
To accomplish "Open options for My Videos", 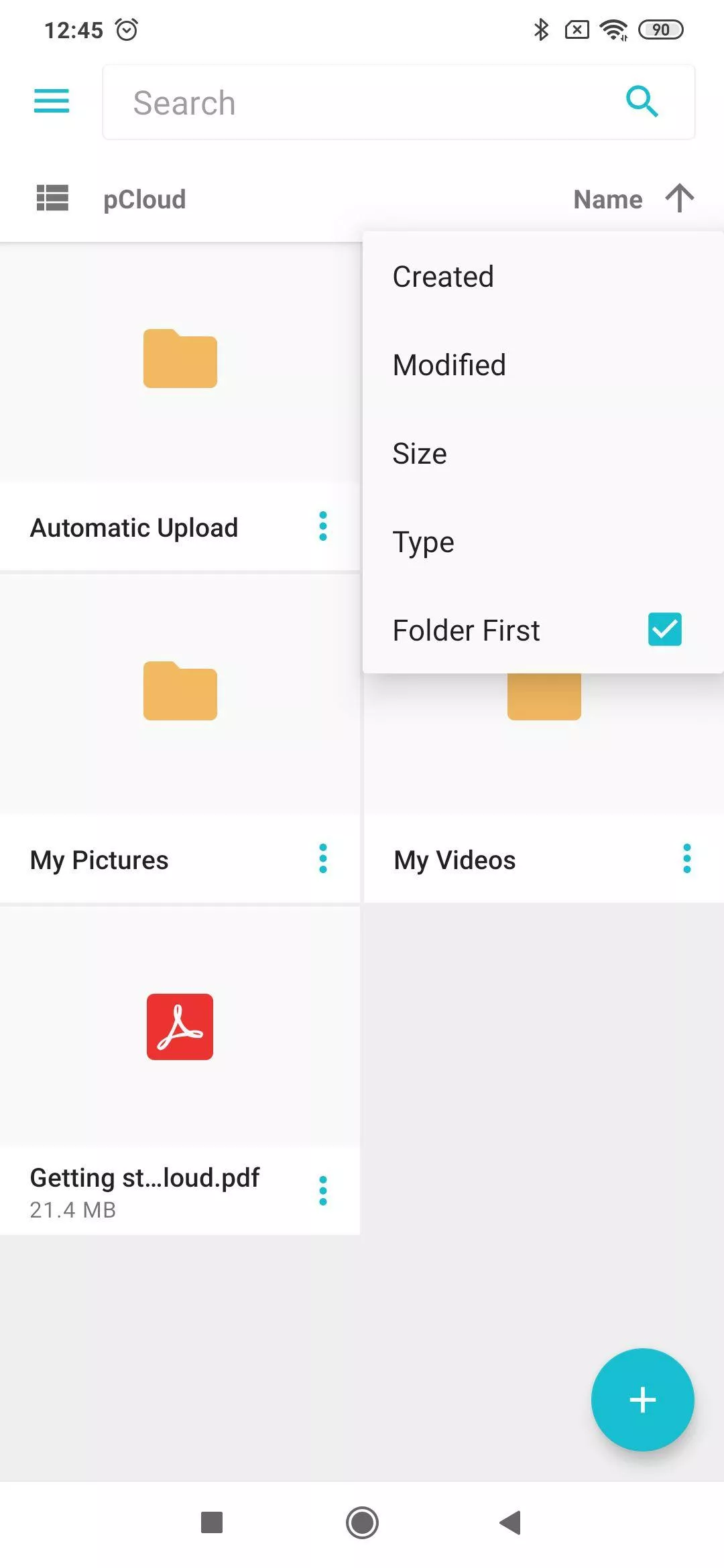I will (687, 859).
